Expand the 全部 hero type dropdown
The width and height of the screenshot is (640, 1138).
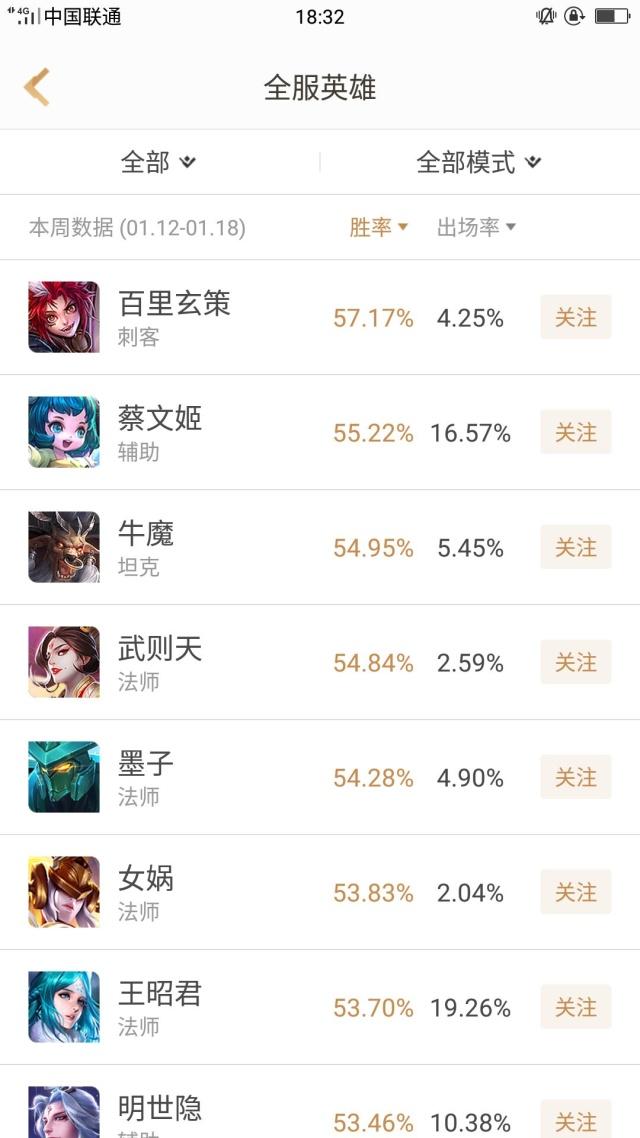tap(158, 162)
